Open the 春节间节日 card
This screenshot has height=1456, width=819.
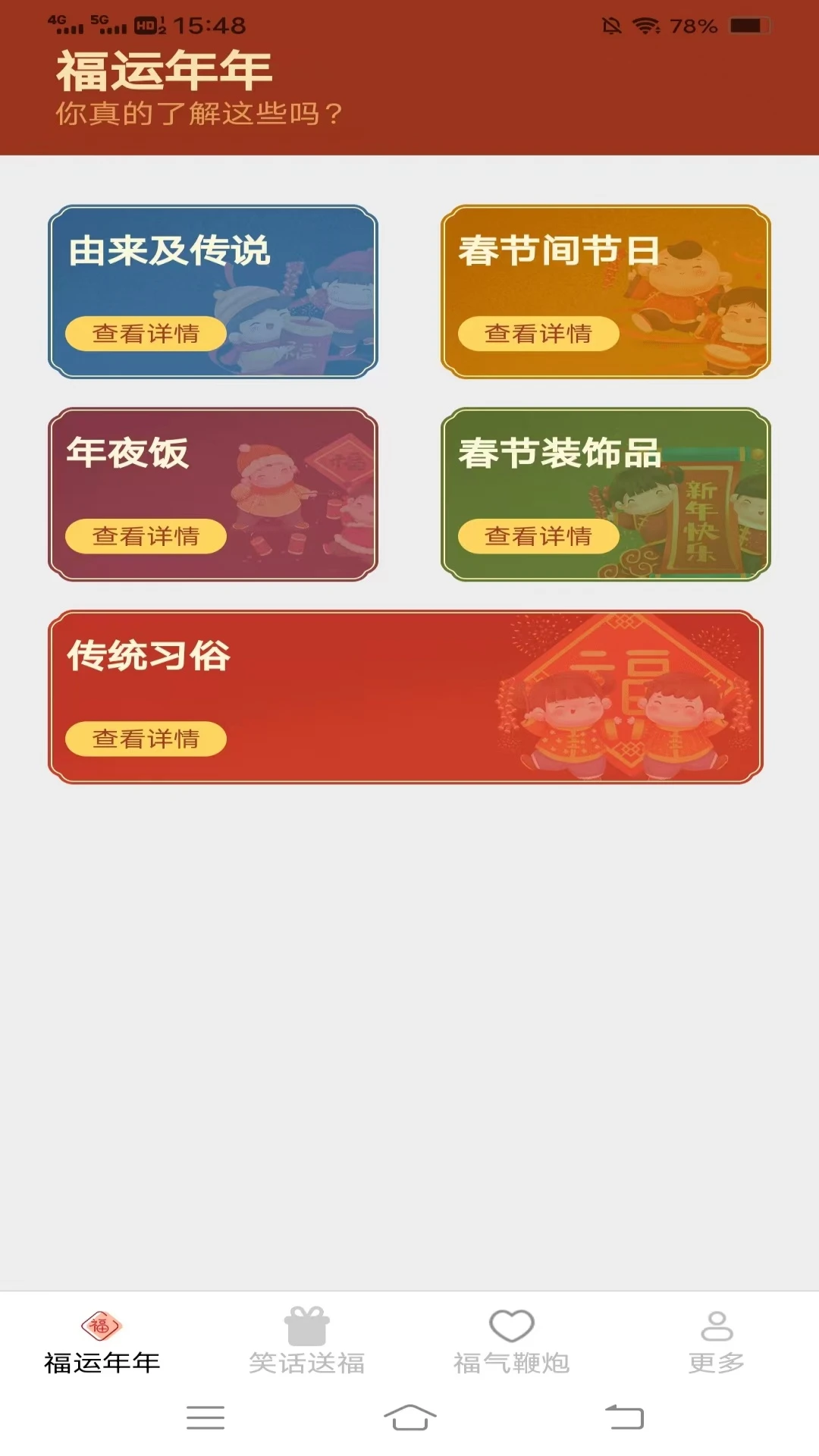pyautogui.click(x=606, y=290)
